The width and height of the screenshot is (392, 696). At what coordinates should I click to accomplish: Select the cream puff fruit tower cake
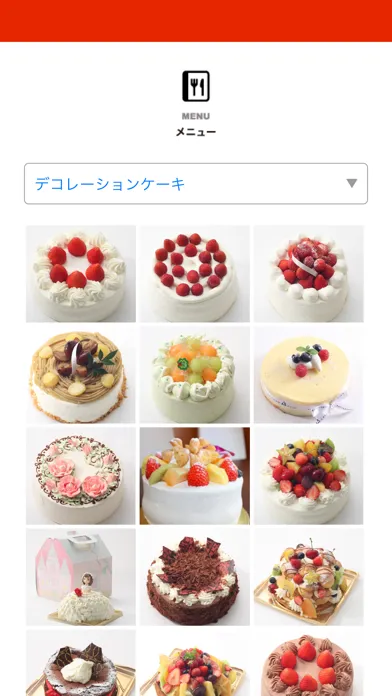click(x=309, y=577)
